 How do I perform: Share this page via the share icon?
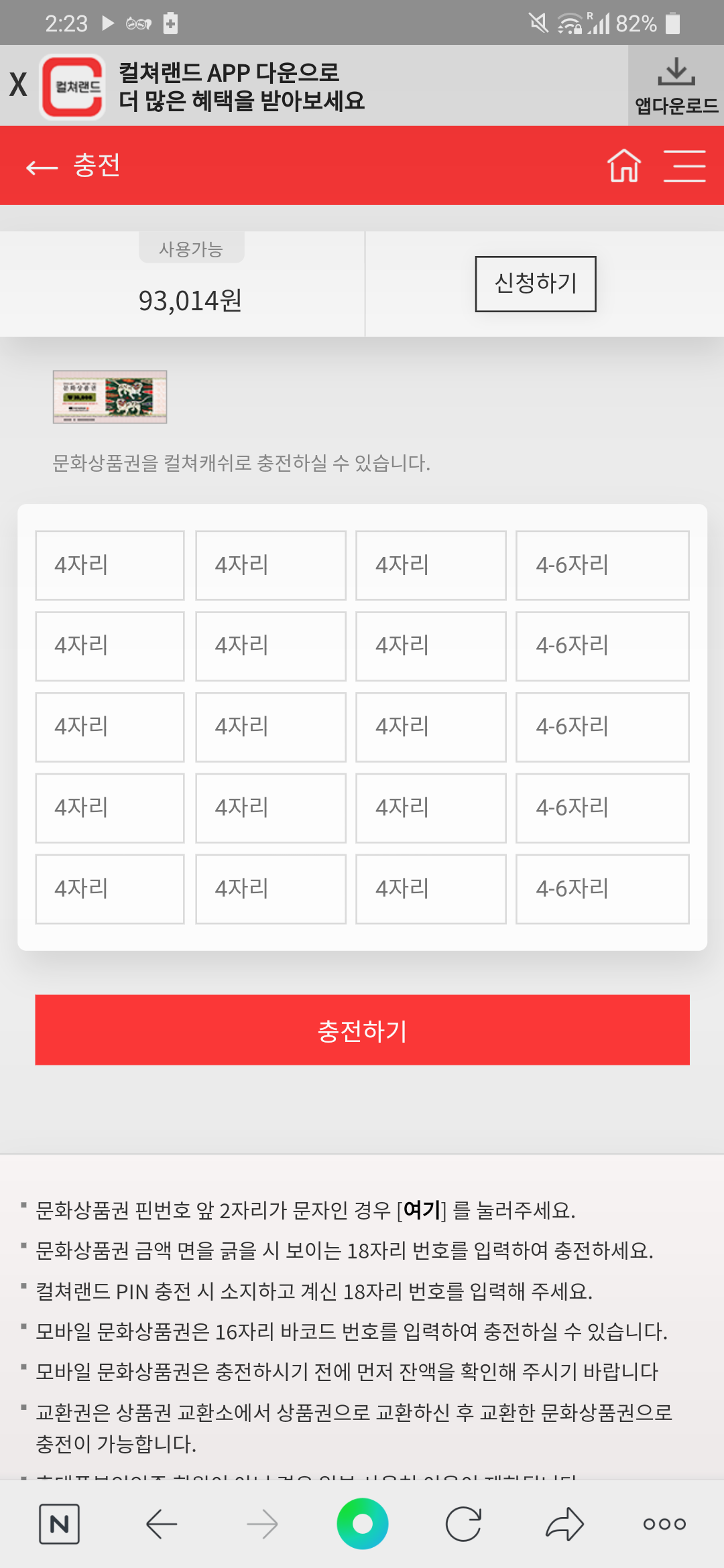[x=564, y=1524]
